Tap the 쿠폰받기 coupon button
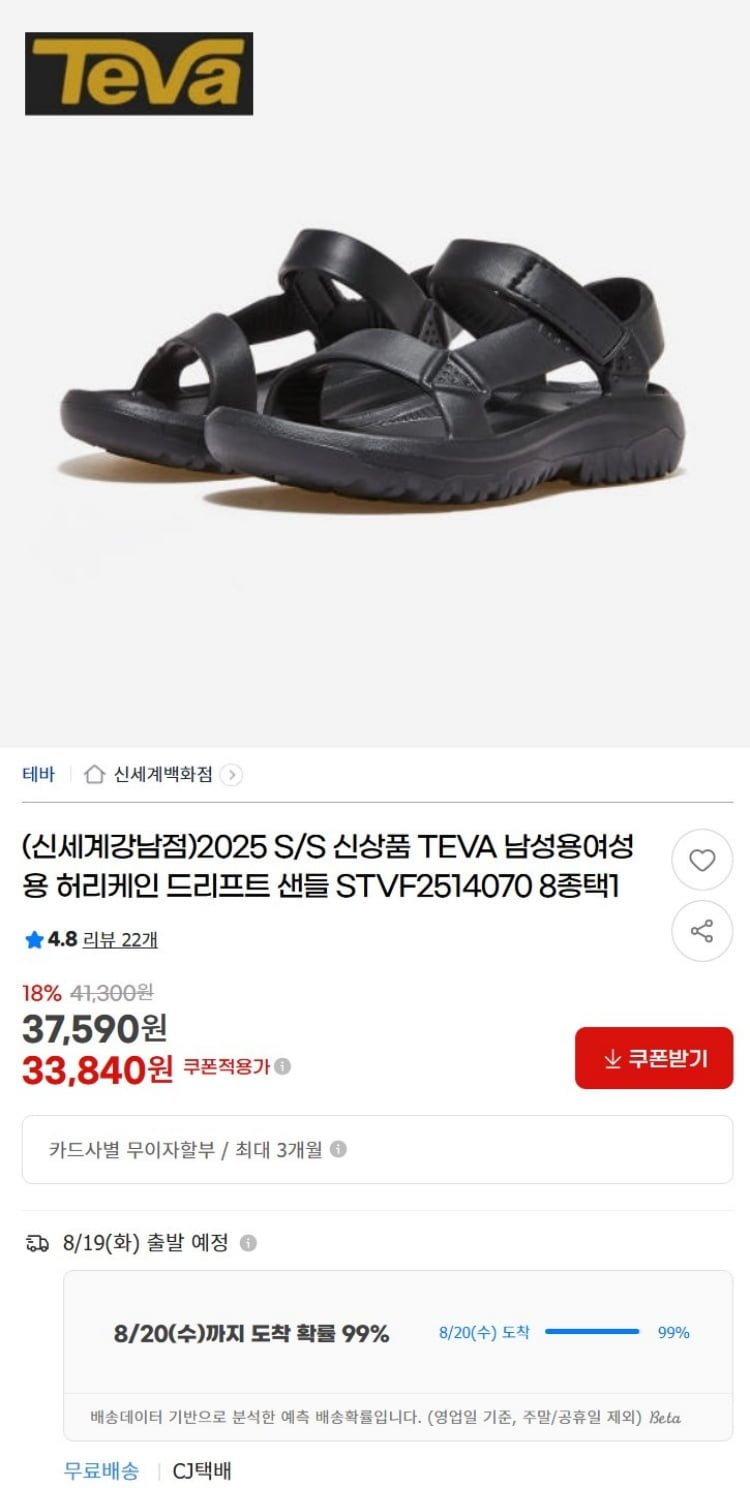750x1488 pixels. coord(654,1058)
